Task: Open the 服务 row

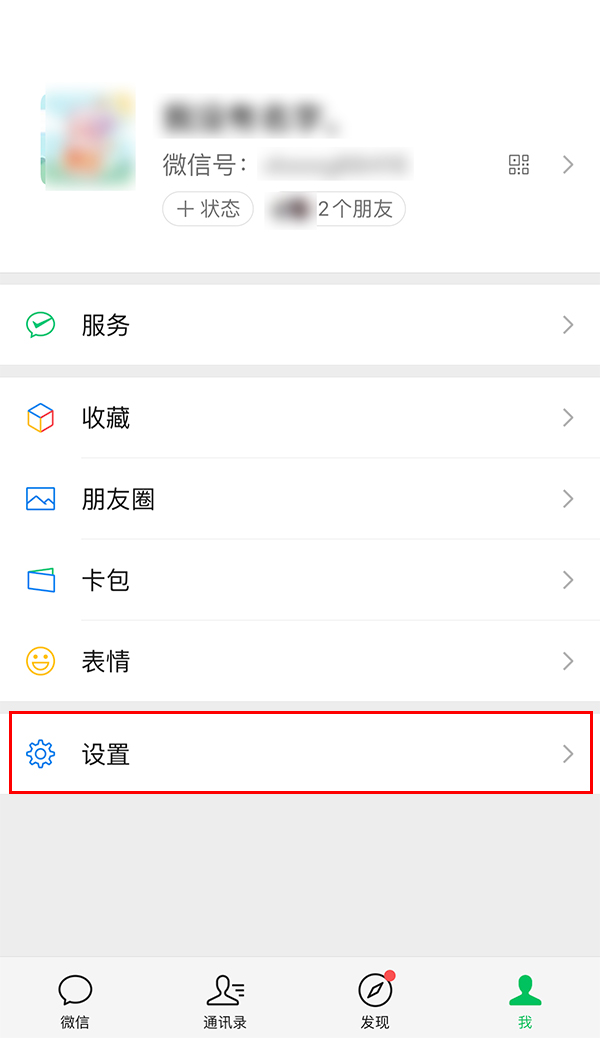Action: (x=300, y=325)
